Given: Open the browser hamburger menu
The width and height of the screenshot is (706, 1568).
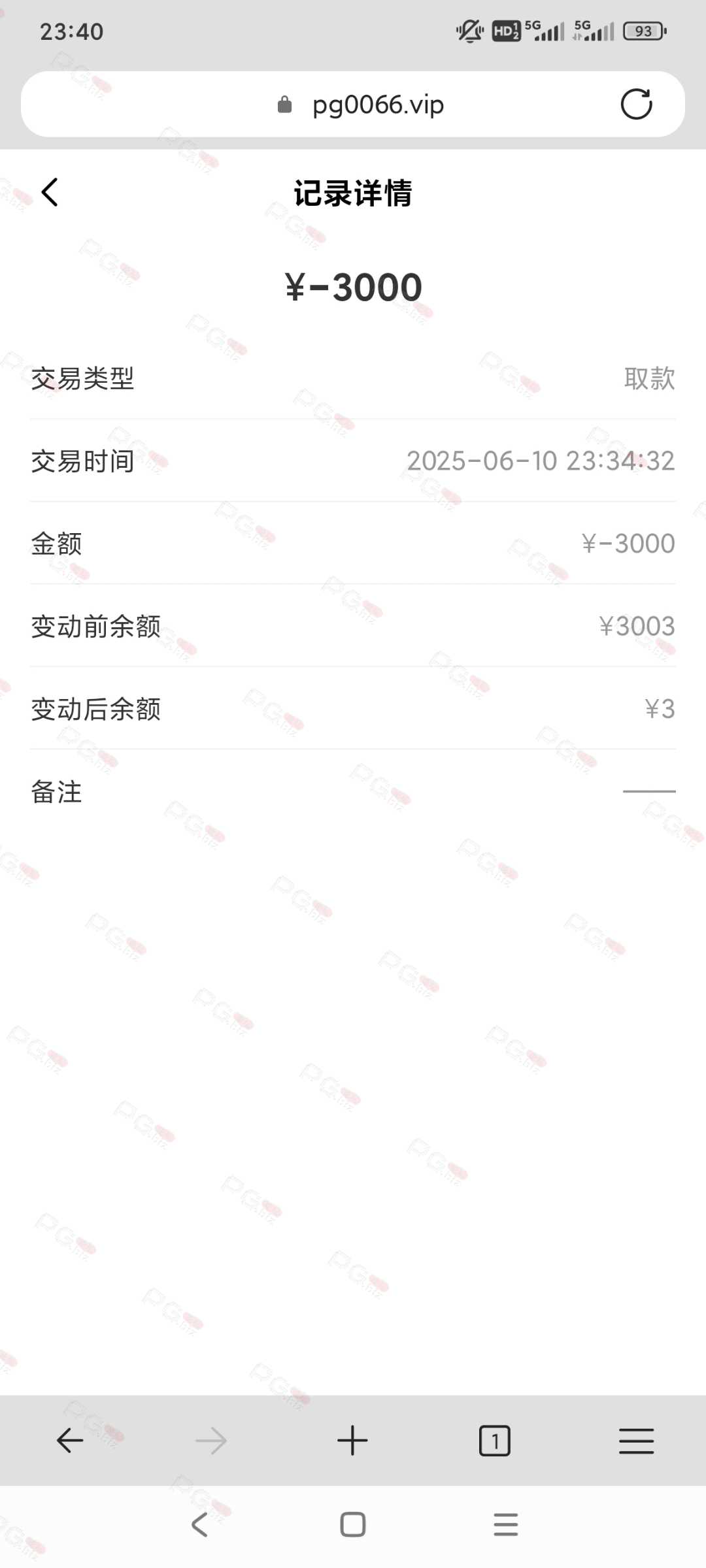Looking at the screenshot, I should [x=636, y=1441].
